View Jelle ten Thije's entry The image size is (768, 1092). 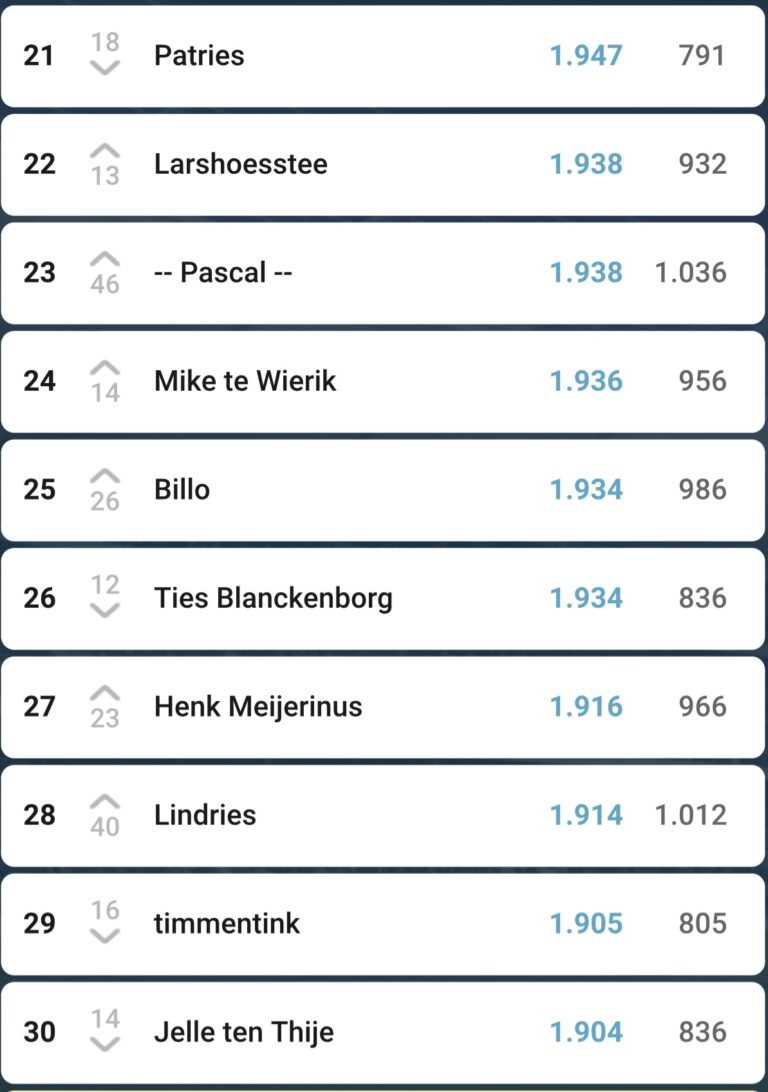(383, 1032)
